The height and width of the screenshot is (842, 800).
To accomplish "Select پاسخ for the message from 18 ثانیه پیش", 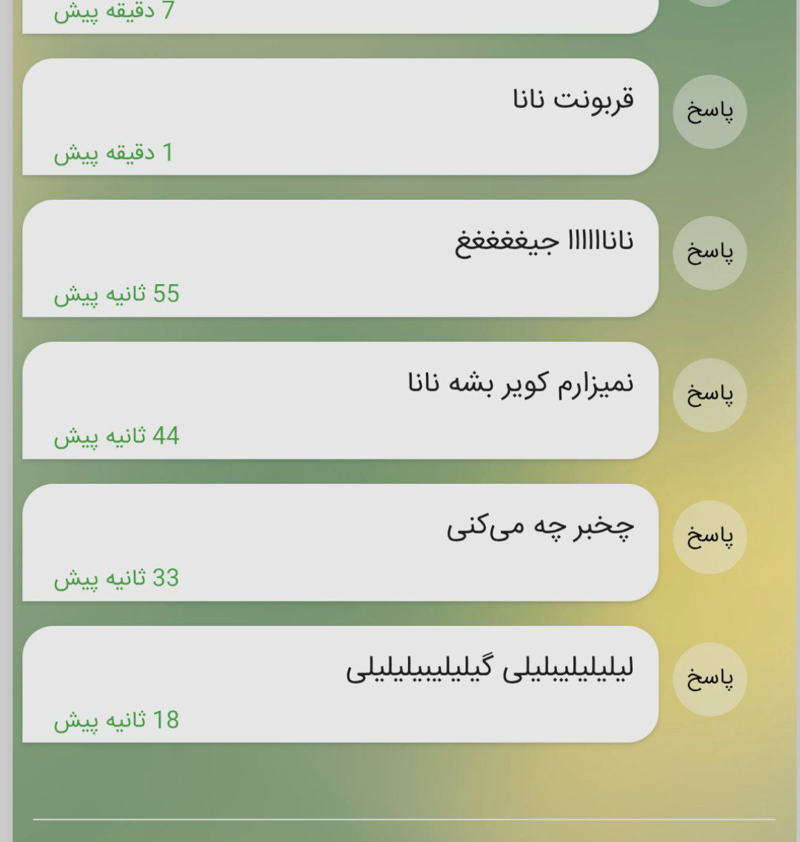I will pyautogui.click(x=710, y=679).
